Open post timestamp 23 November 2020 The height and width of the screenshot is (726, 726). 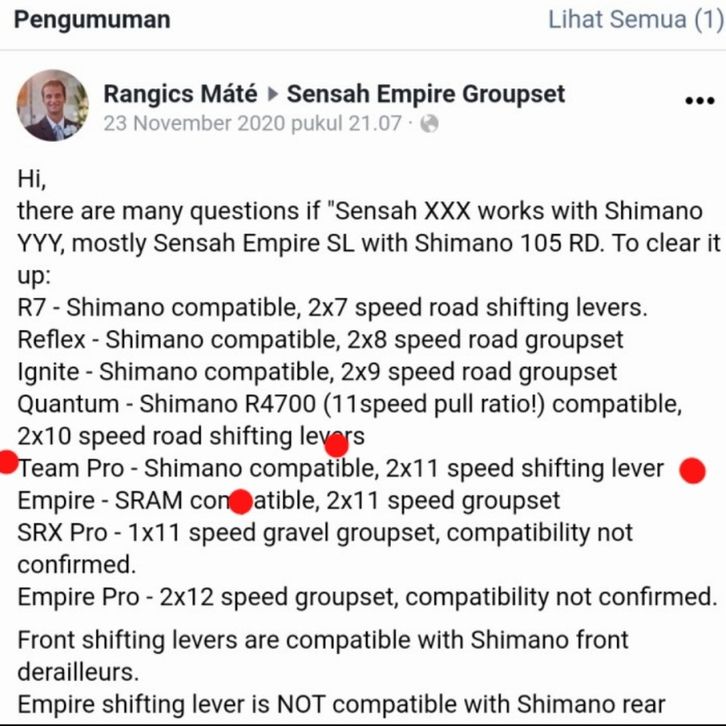point(250,124)
